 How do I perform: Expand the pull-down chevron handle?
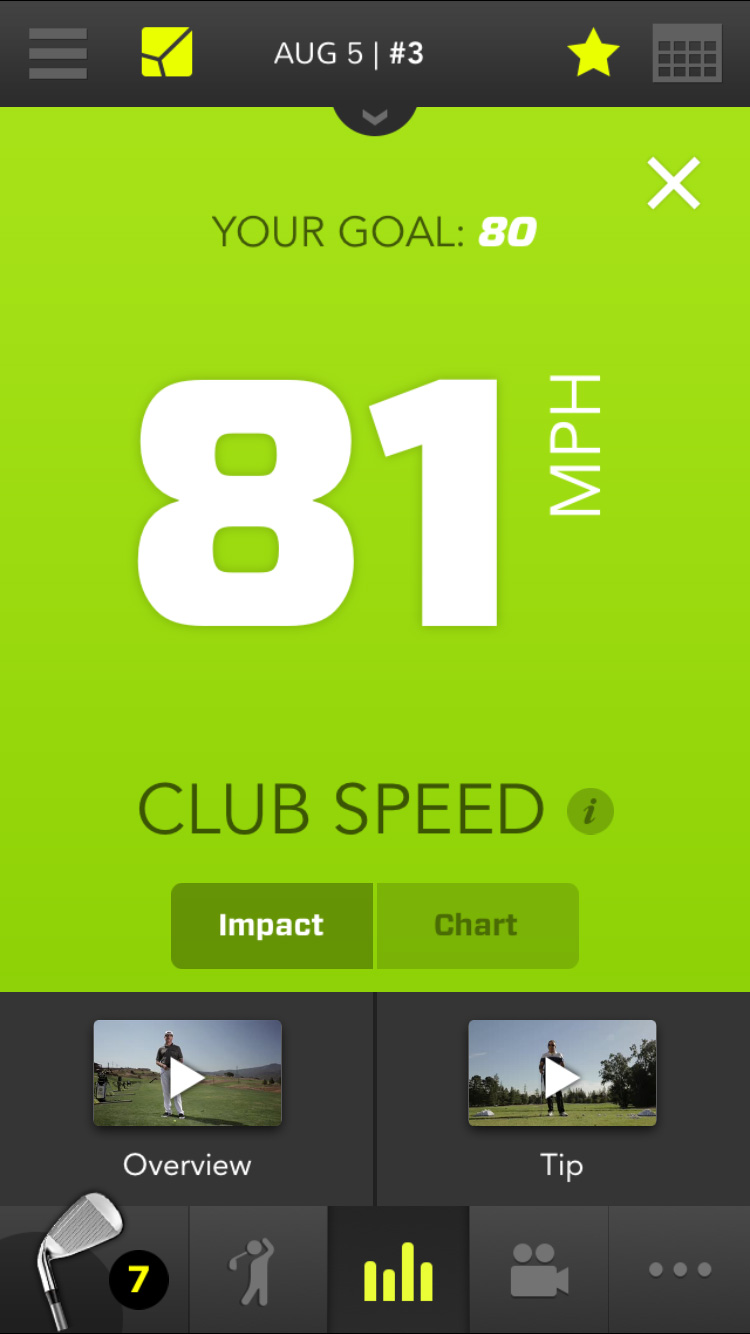click(x=375, y=118)
